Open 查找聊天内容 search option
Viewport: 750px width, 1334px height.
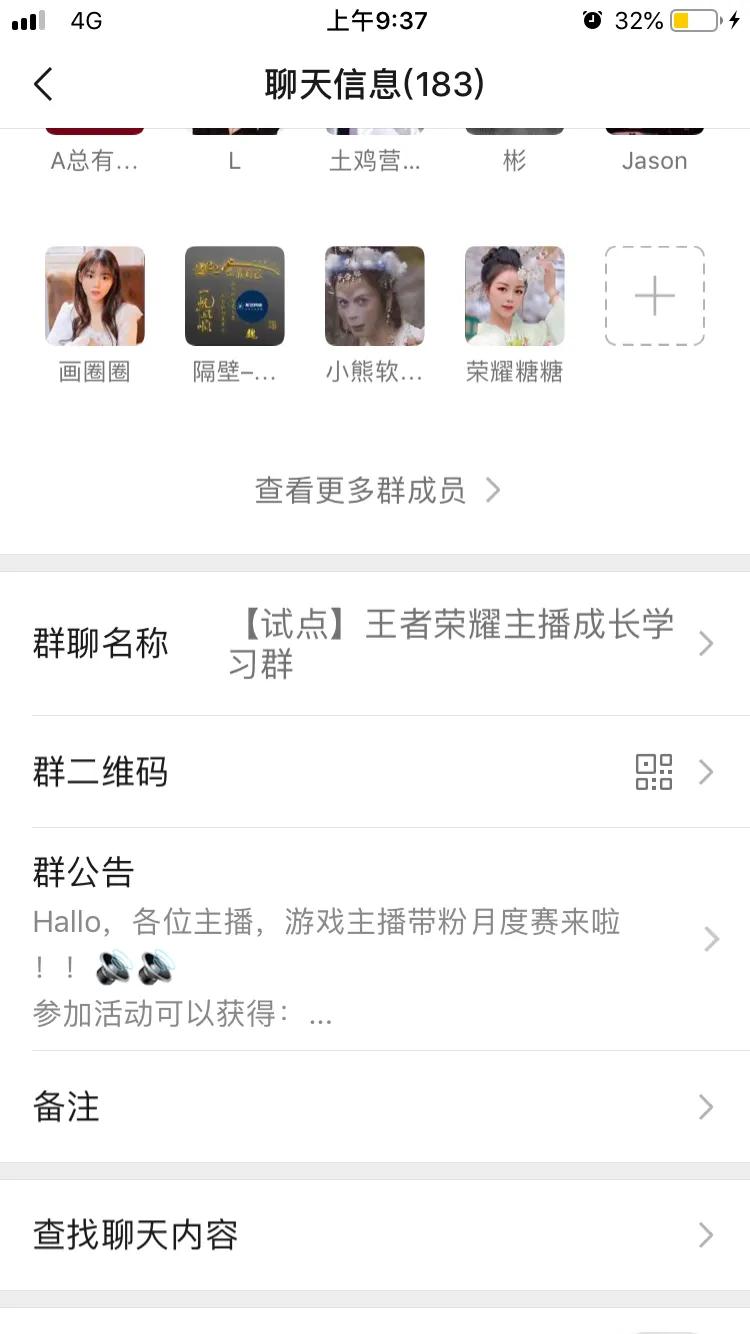tap(375, 1234)
